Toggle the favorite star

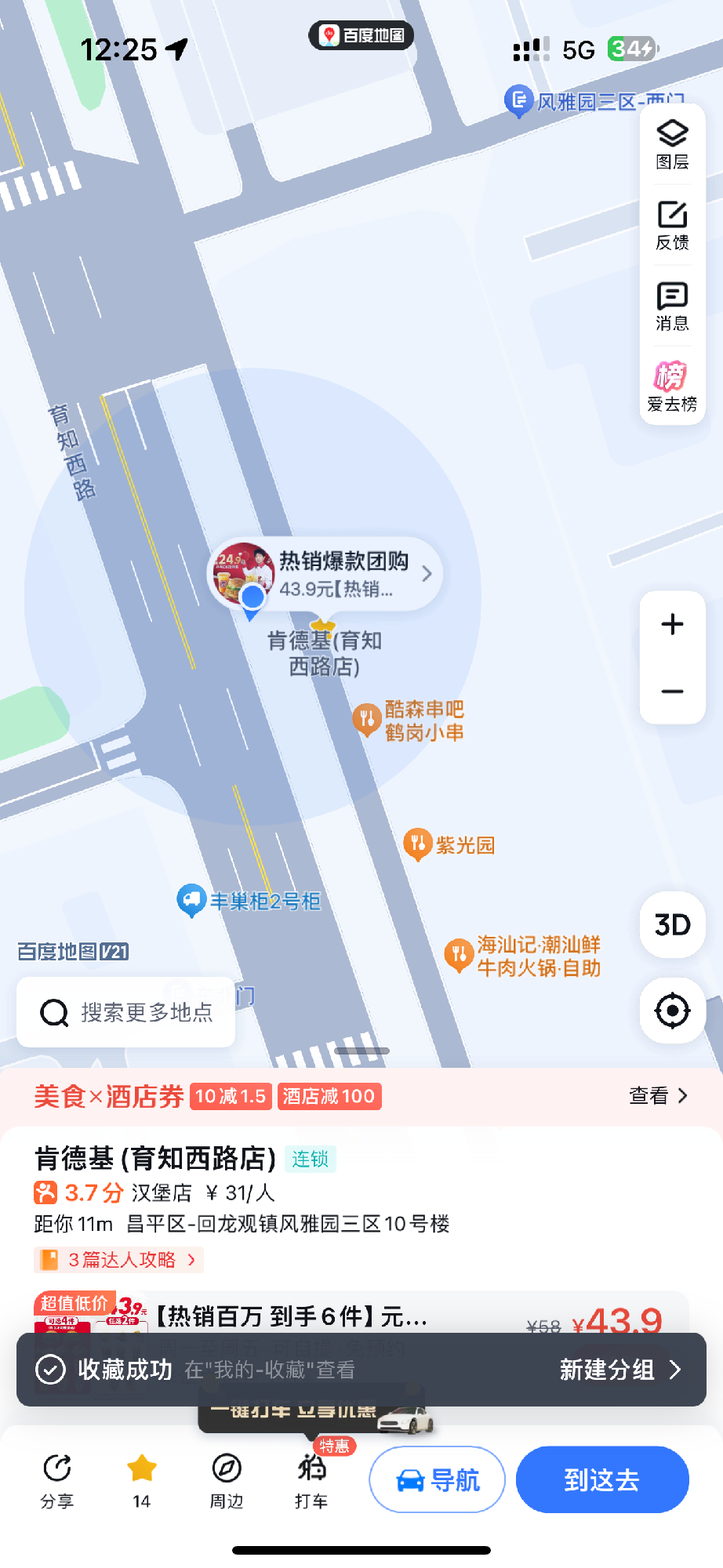click(142, 1480)
